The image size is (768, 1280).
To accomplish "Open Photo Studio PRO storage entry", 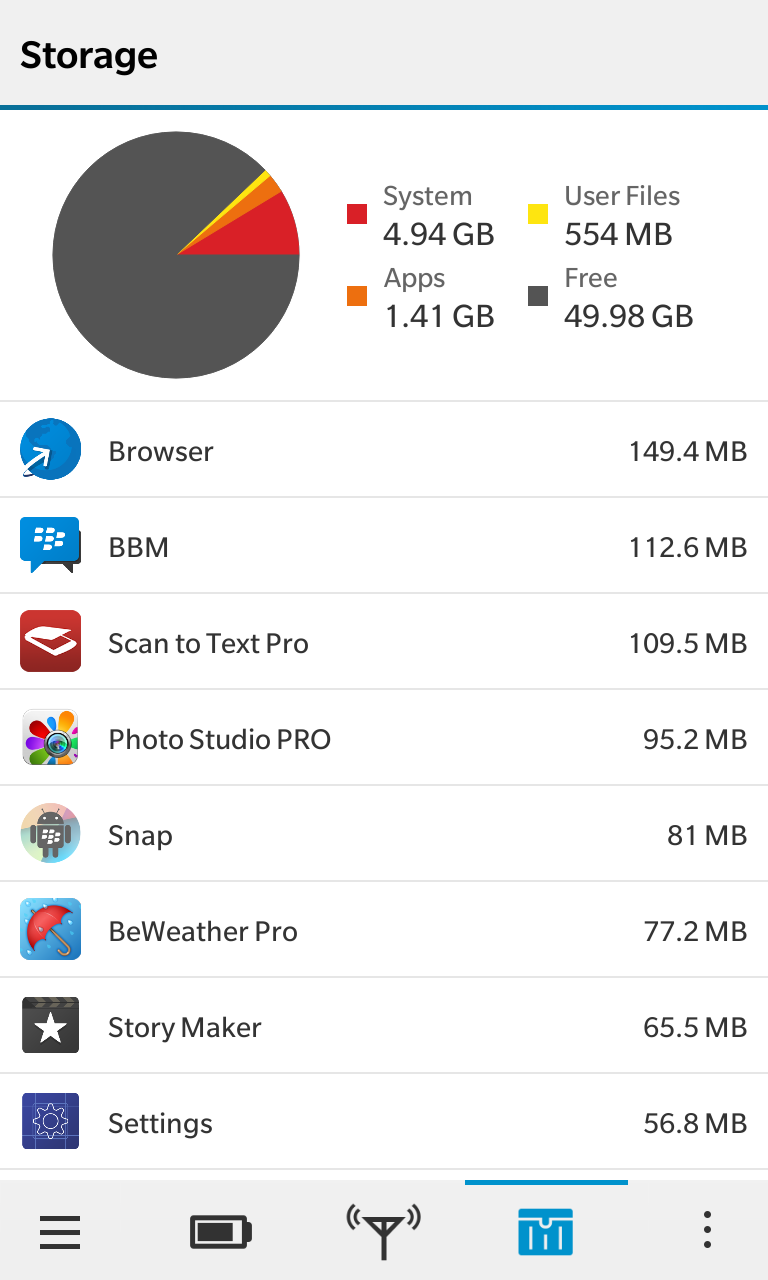I will [x=384, y=738].
